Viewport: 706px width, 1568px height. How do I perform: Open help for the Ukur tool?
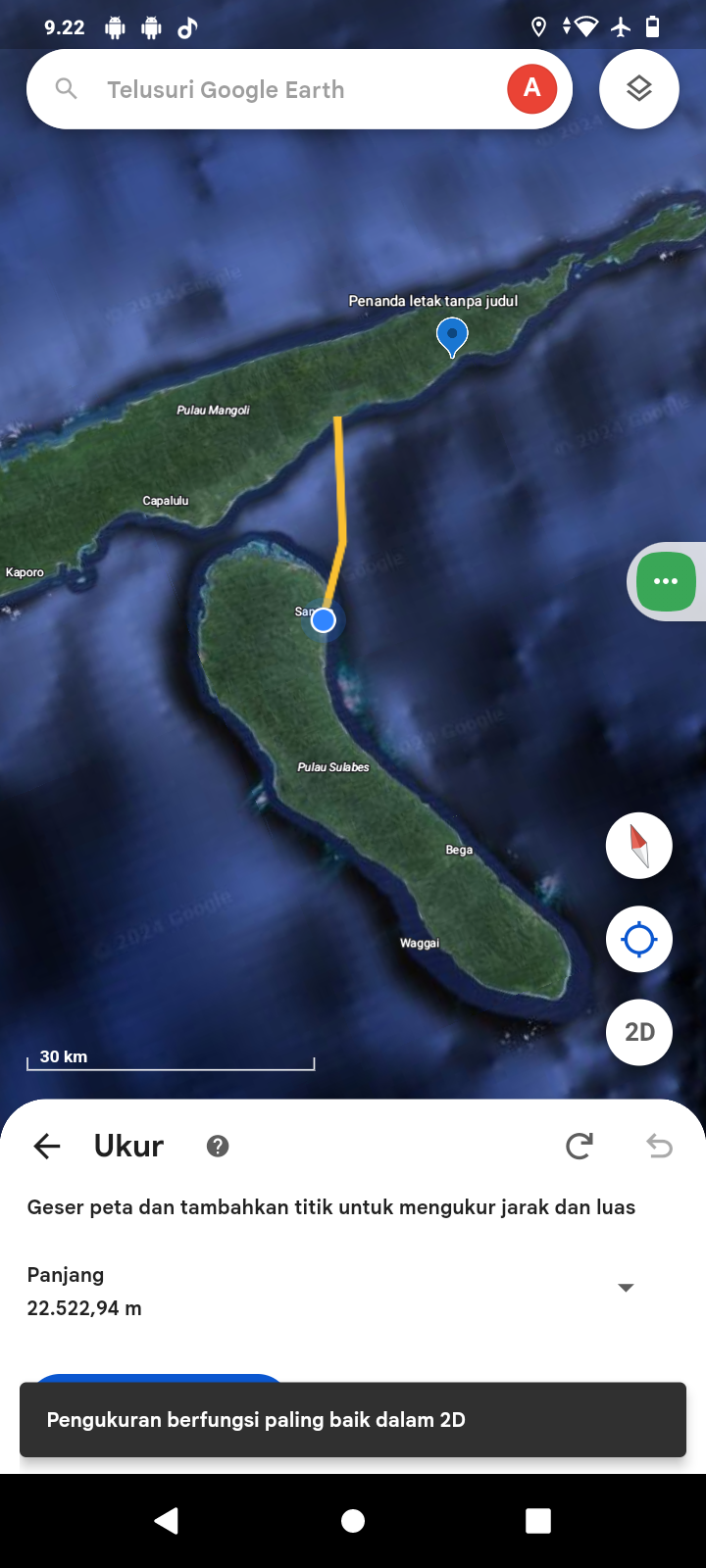click(218, 1146)
